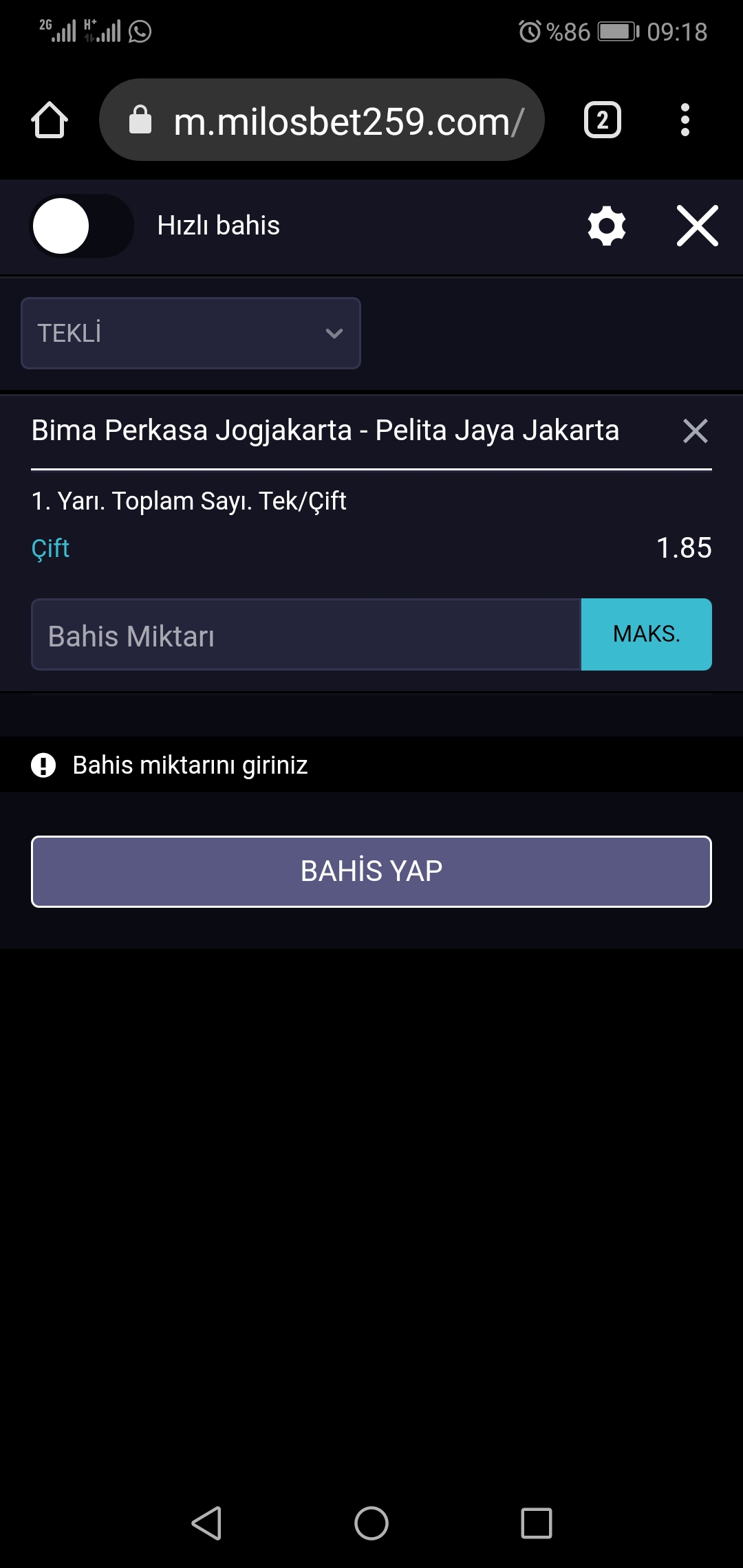The height and width of the screenshot is (1568, 743).
Task: Expand the TEKLİ bet type dropdown
Action: 191,334
